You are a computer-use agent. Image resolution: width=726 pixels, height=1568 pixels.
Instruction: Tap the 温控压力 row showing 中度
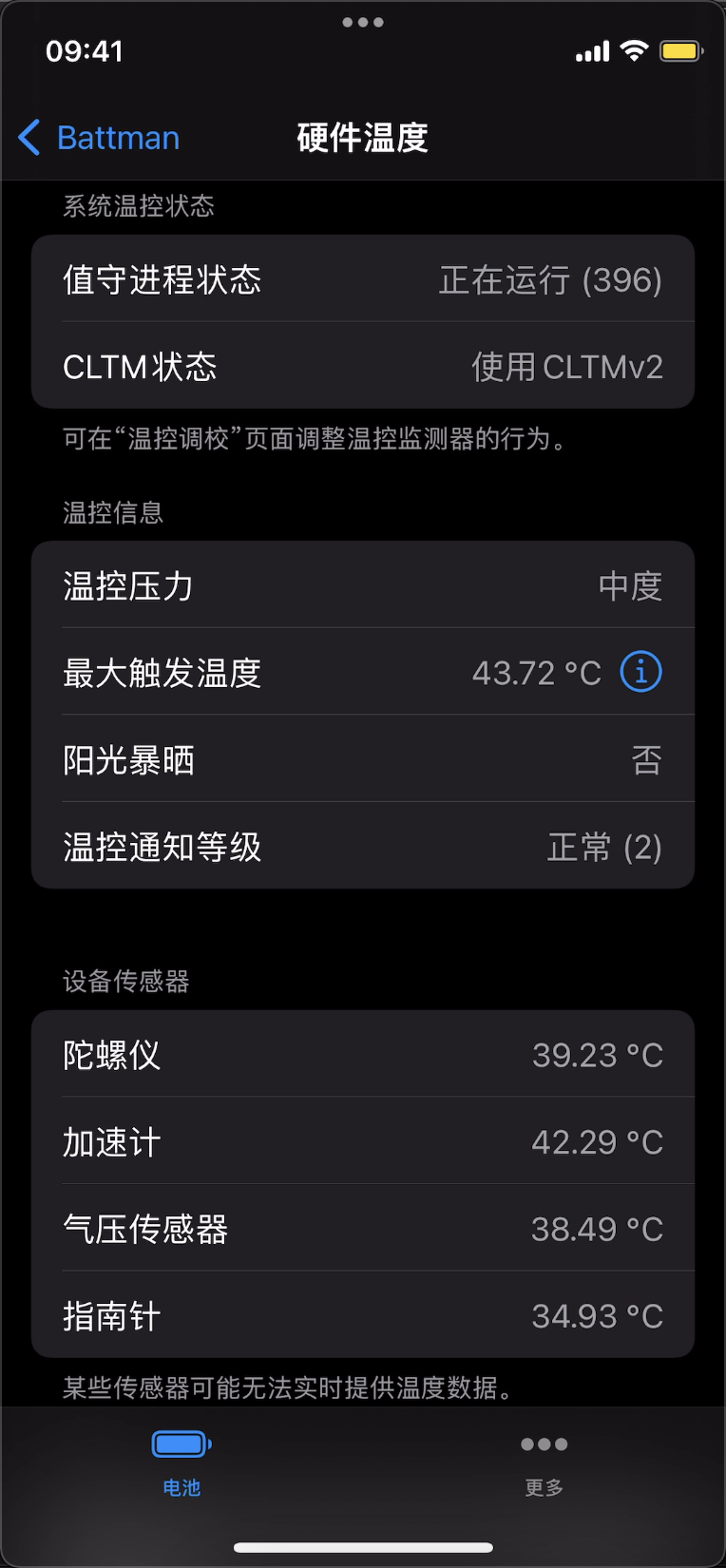pos(363,584)
